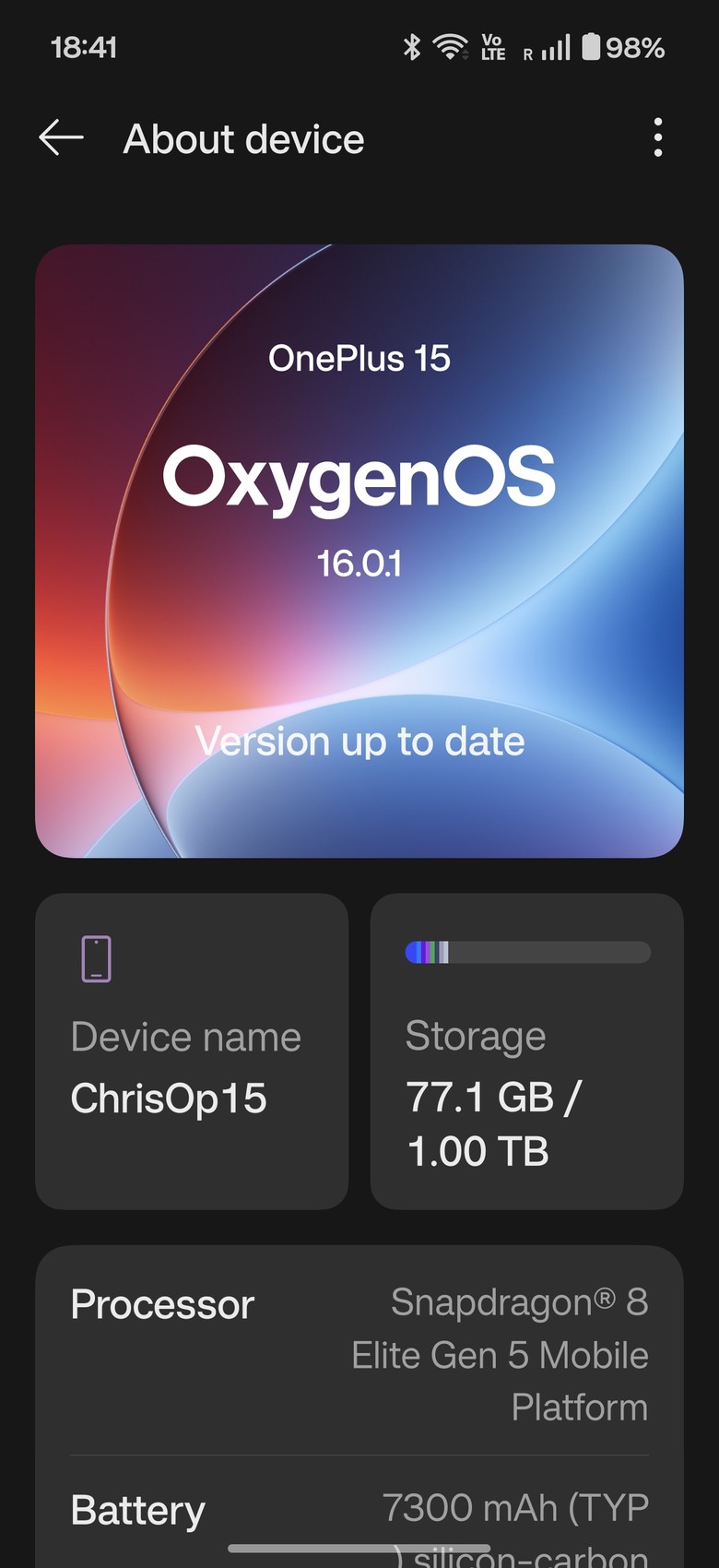Tap the Snapdragon 8 Elite Gen 5 text

(x=501, y=1353)
